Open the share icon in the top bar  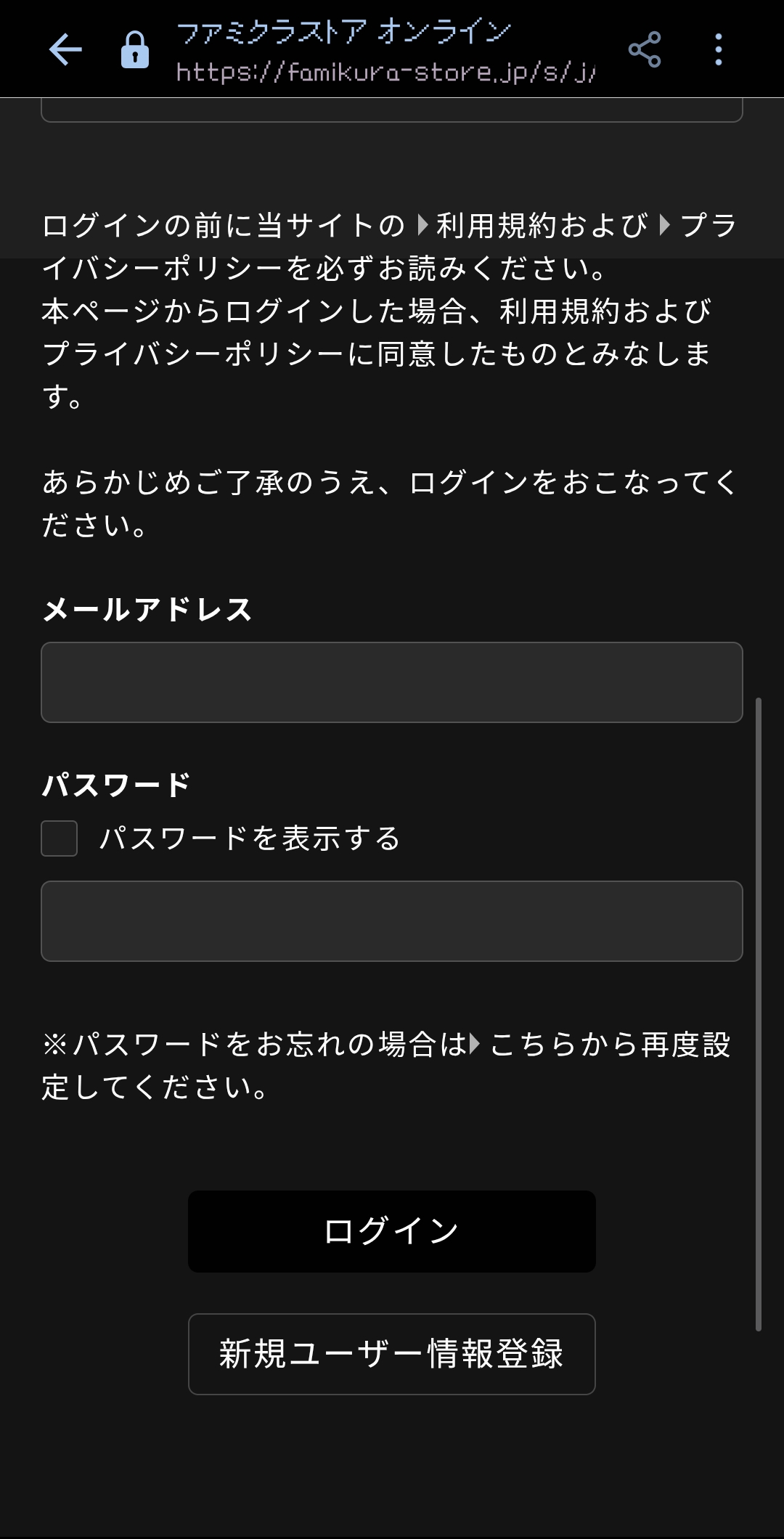645,49
